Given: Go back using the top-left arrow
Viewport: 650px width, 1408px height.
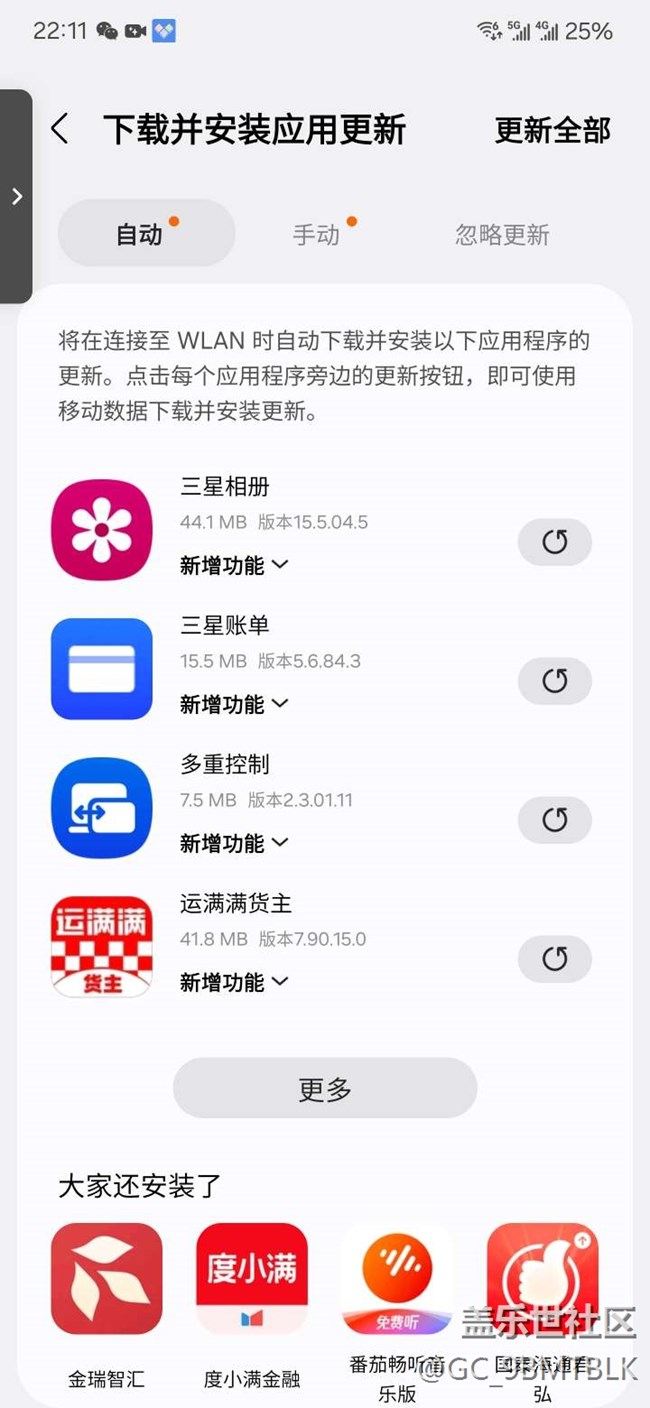Looking at the screenshot, I should click(x=60, y=129).
